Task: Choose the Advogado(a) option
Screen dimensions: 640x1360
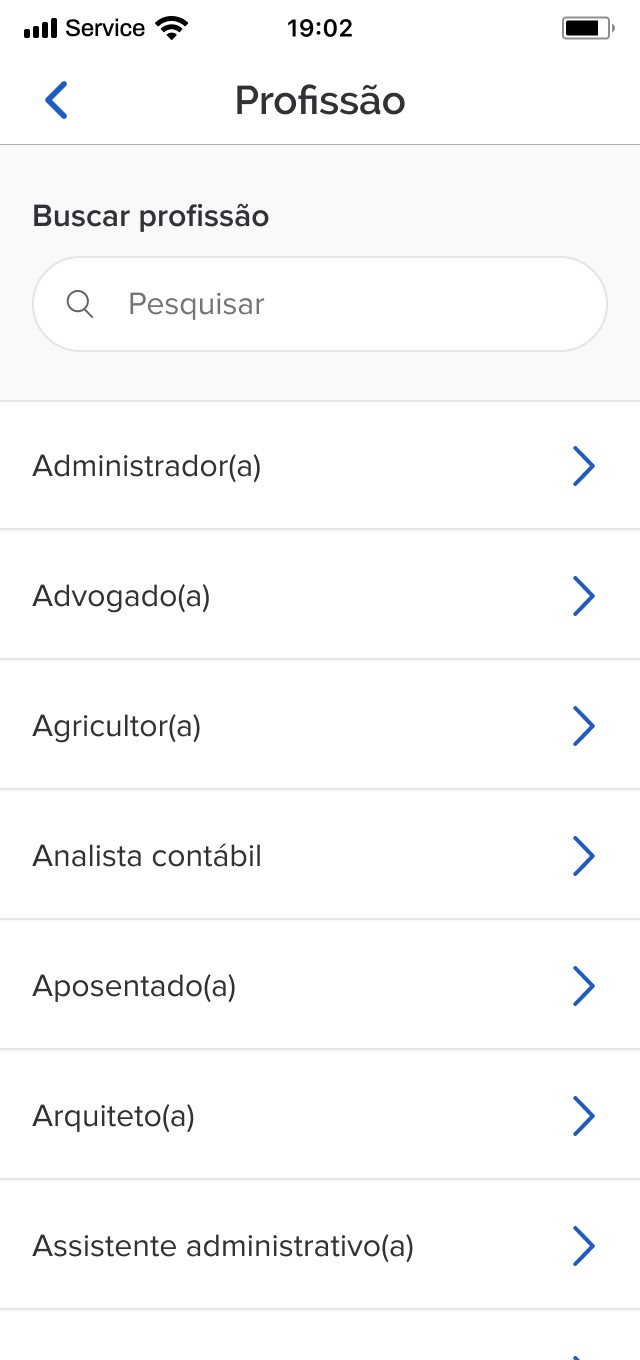Action: [x=320, y=596]
